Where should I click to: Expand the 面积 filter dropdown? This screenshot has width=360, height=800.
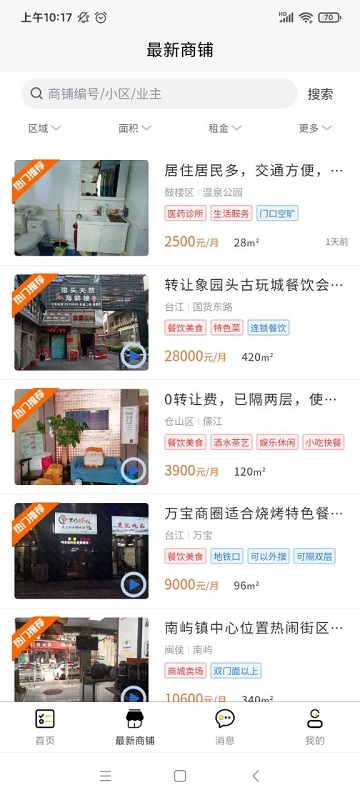tap(135, 128)
